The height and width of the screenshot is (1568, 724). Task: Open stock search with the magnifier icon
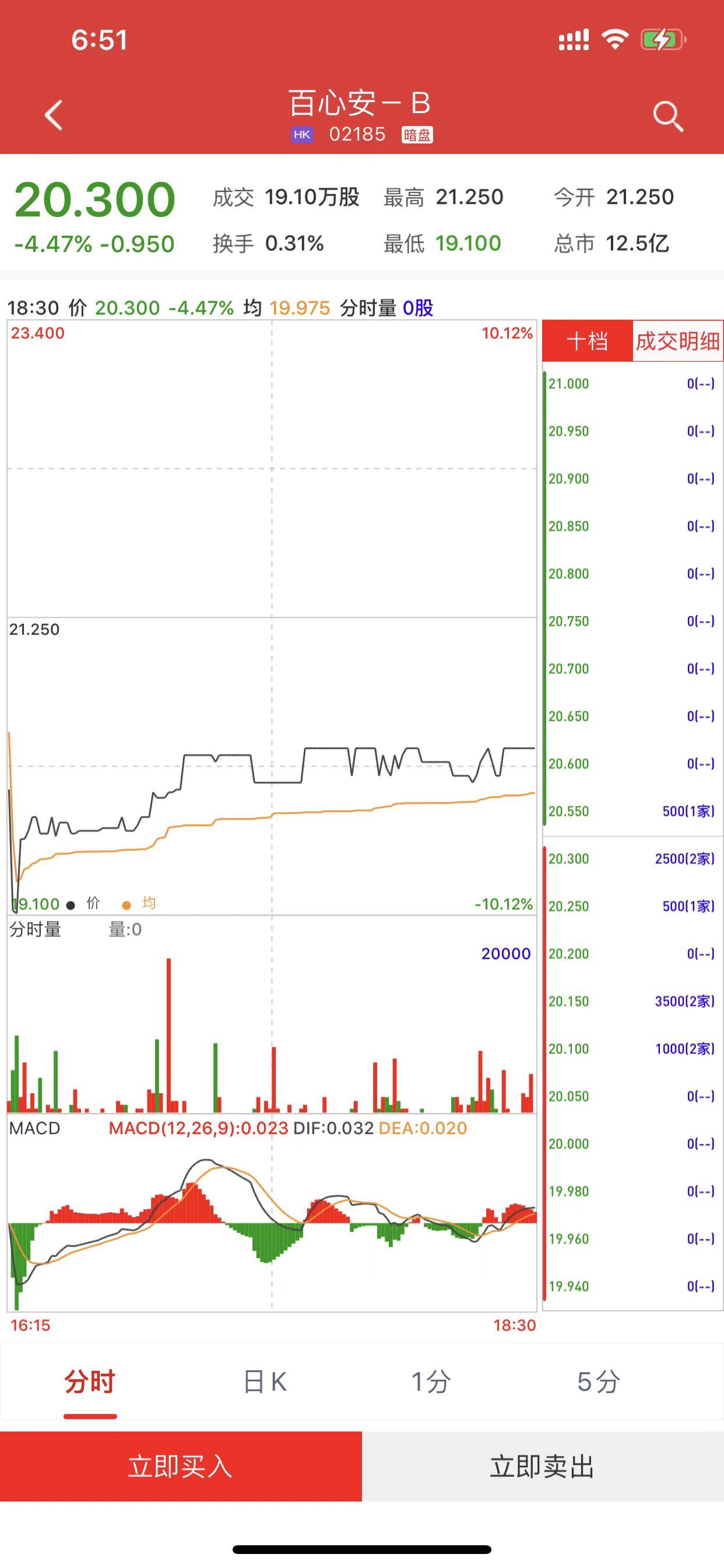tap(667, 116)
